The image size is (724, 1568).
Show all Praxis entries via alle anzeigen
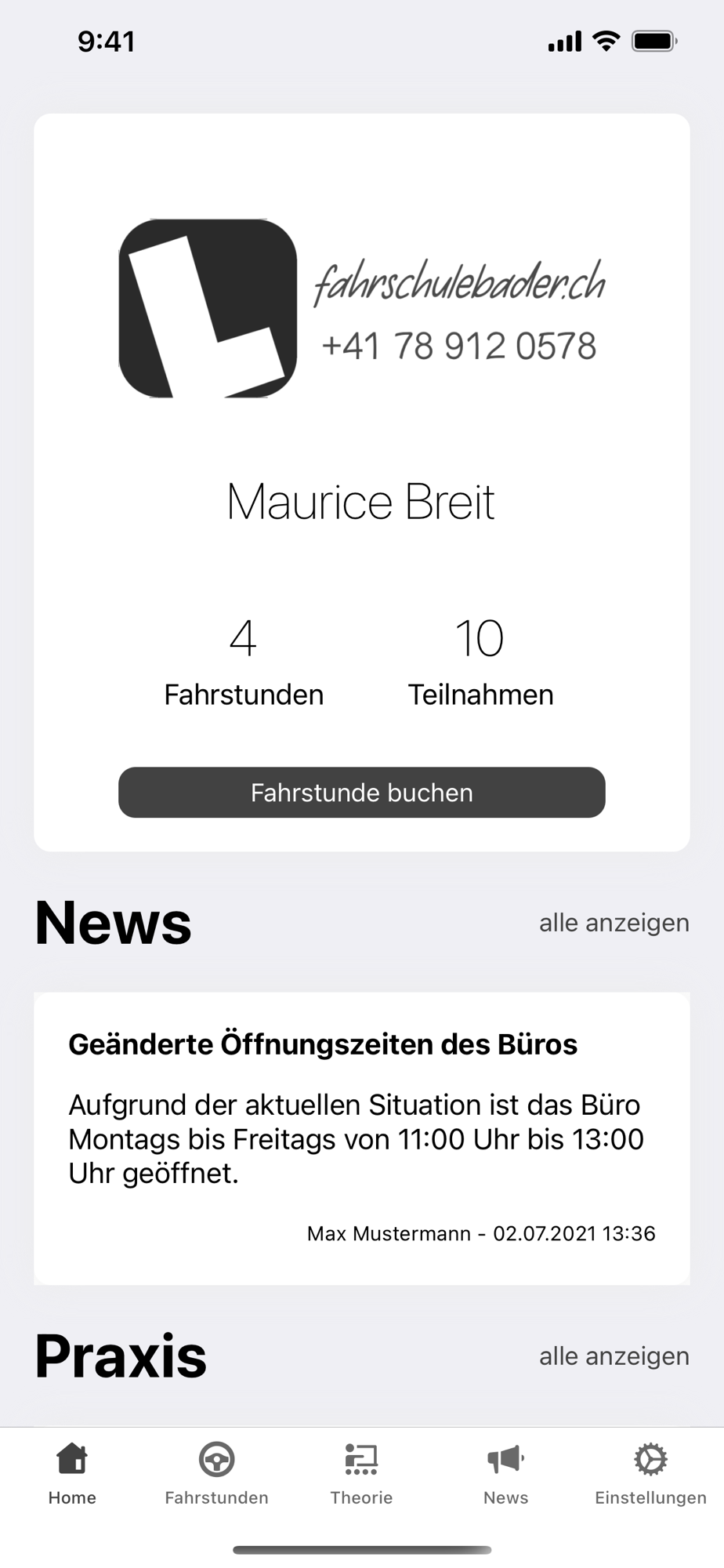614,1356
